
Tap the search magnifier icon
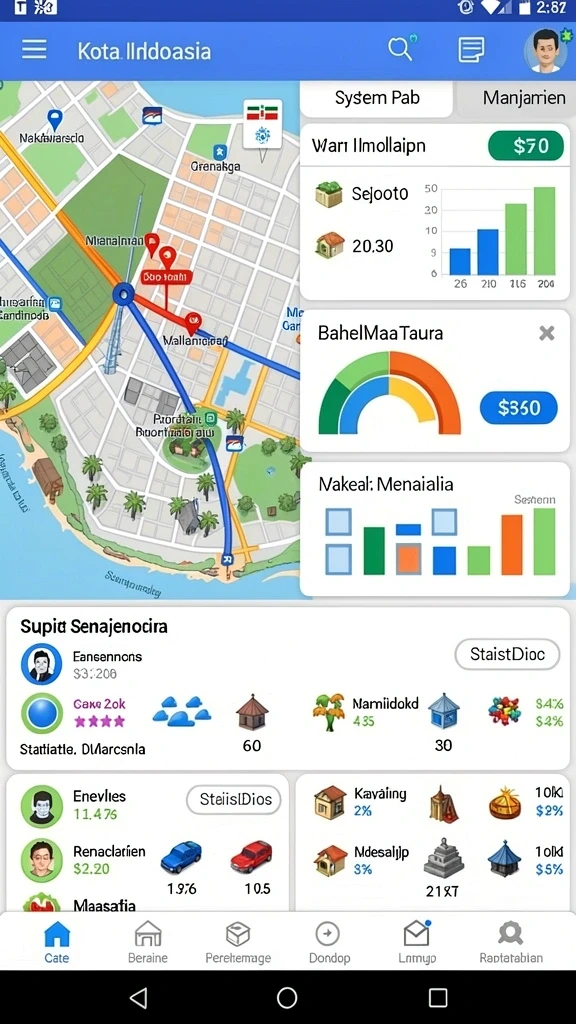pos(401,49)
